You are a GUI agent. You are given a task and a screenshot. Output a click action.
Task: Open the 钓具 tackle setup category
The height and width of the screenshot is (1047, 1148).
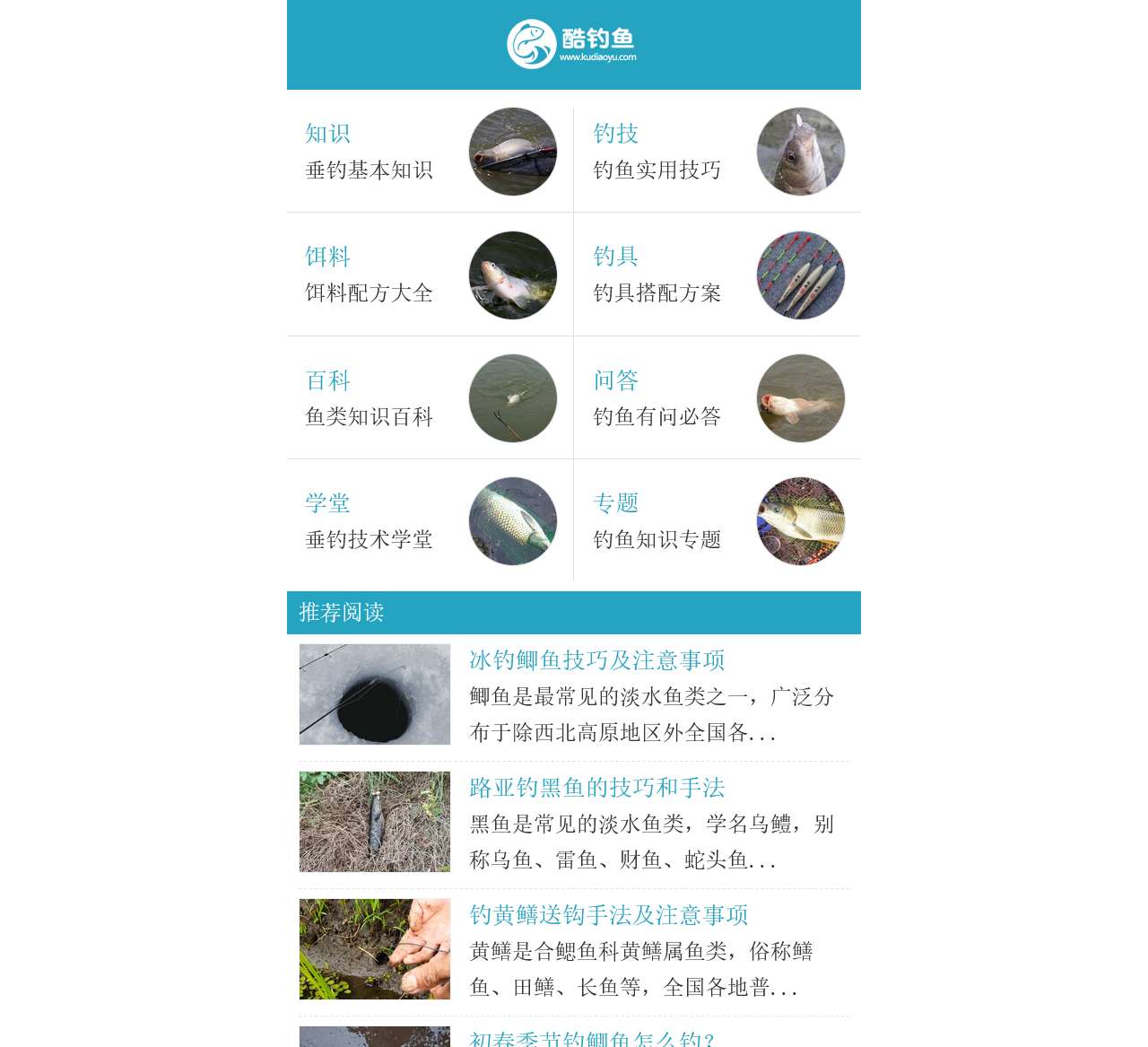click(x=616, y=257)
